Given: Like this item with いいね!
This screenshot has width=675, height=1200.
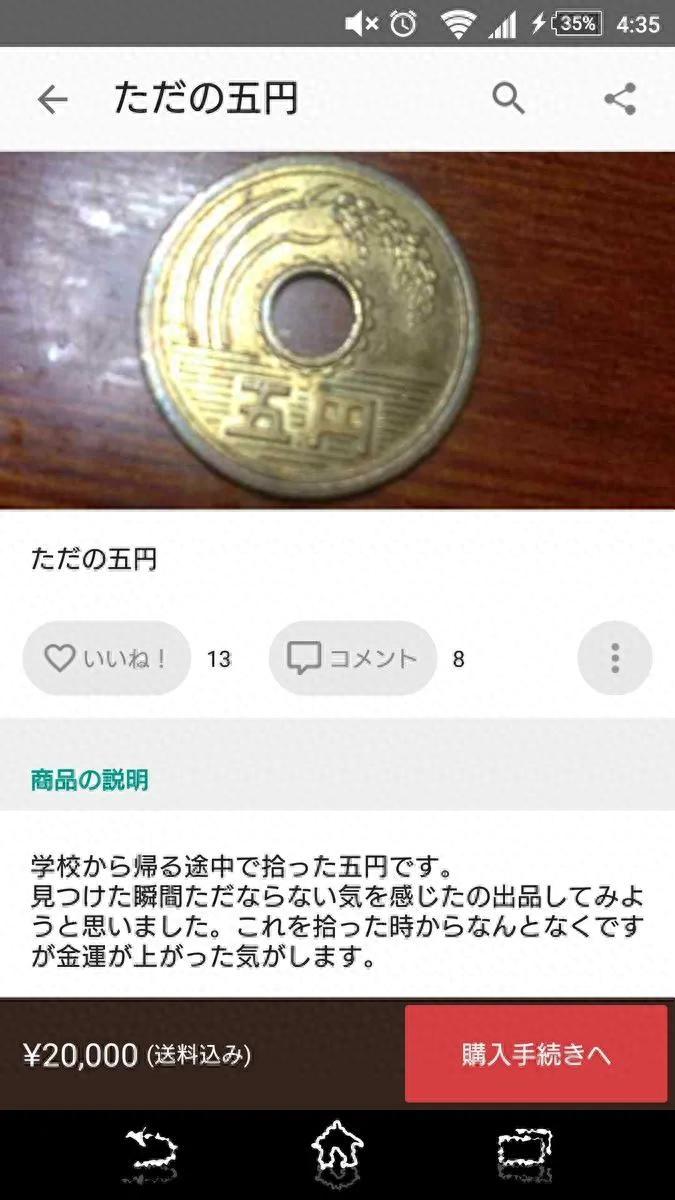Looking at the screenshot, I should tap(106, 658).
